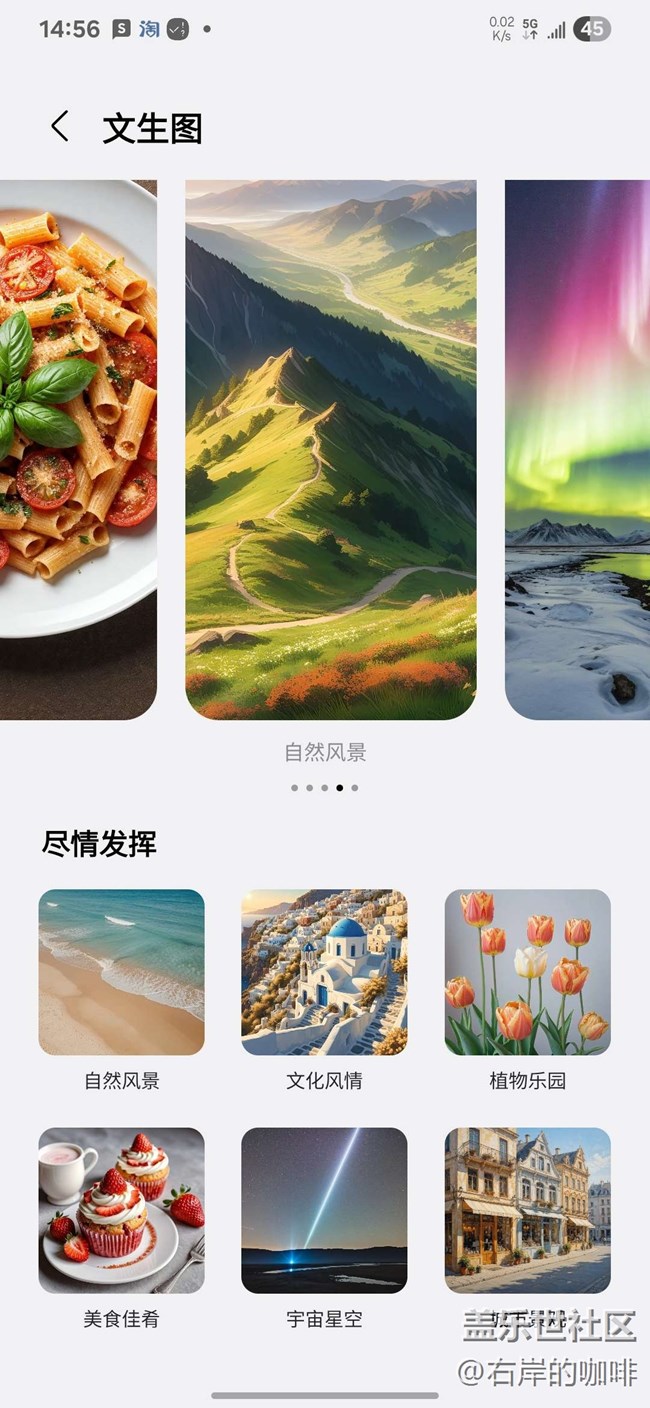This screenshot has width=650, height=1408.
Task: Select the pasta dish carousel card
Action: click(x=78, y=449)
